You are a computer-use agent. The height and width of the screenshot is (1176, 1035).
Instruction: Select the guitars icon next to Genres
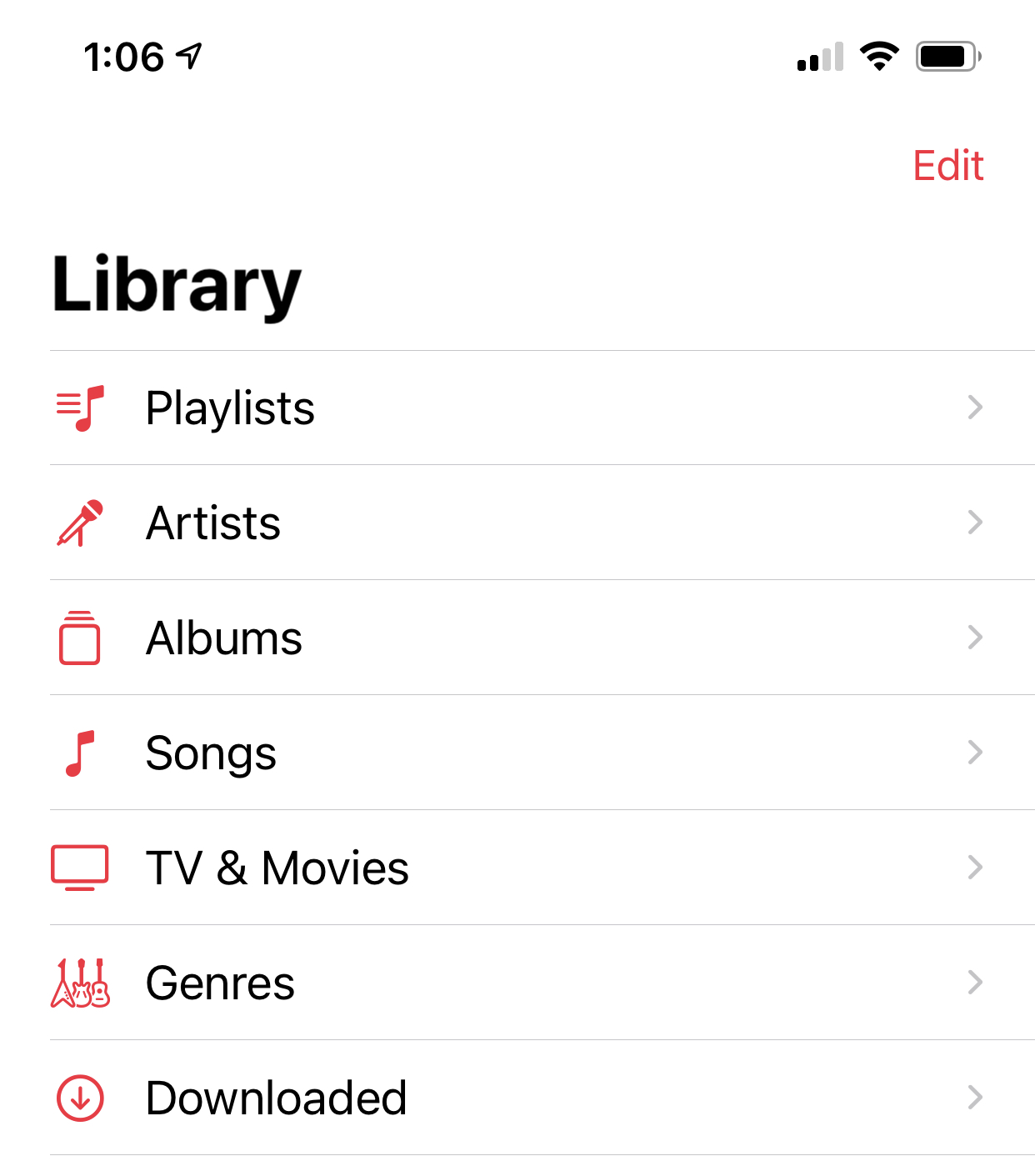click(x=79, y=983)
